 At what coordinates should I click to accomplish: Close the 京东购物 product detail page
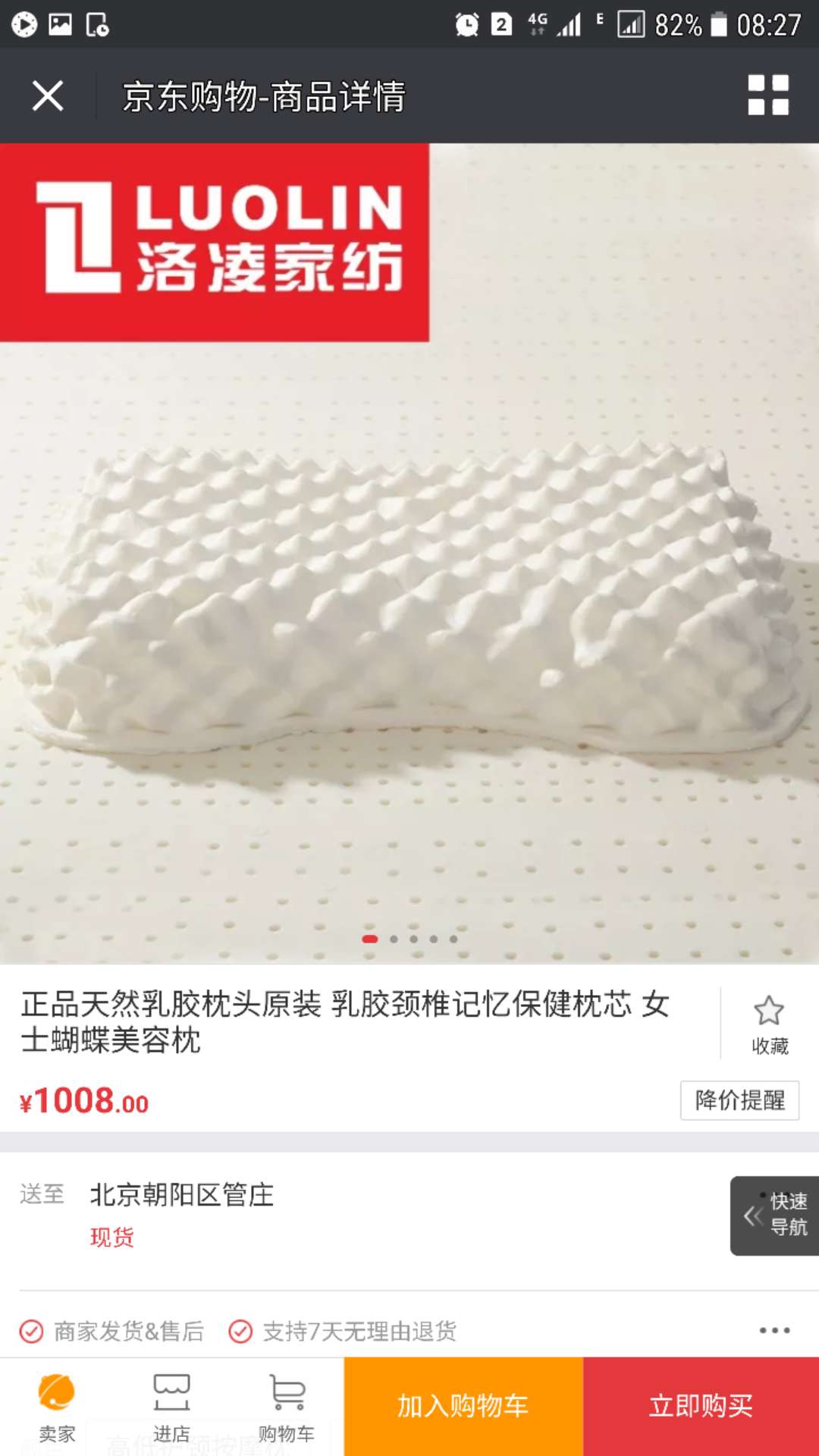pos(48,96)
